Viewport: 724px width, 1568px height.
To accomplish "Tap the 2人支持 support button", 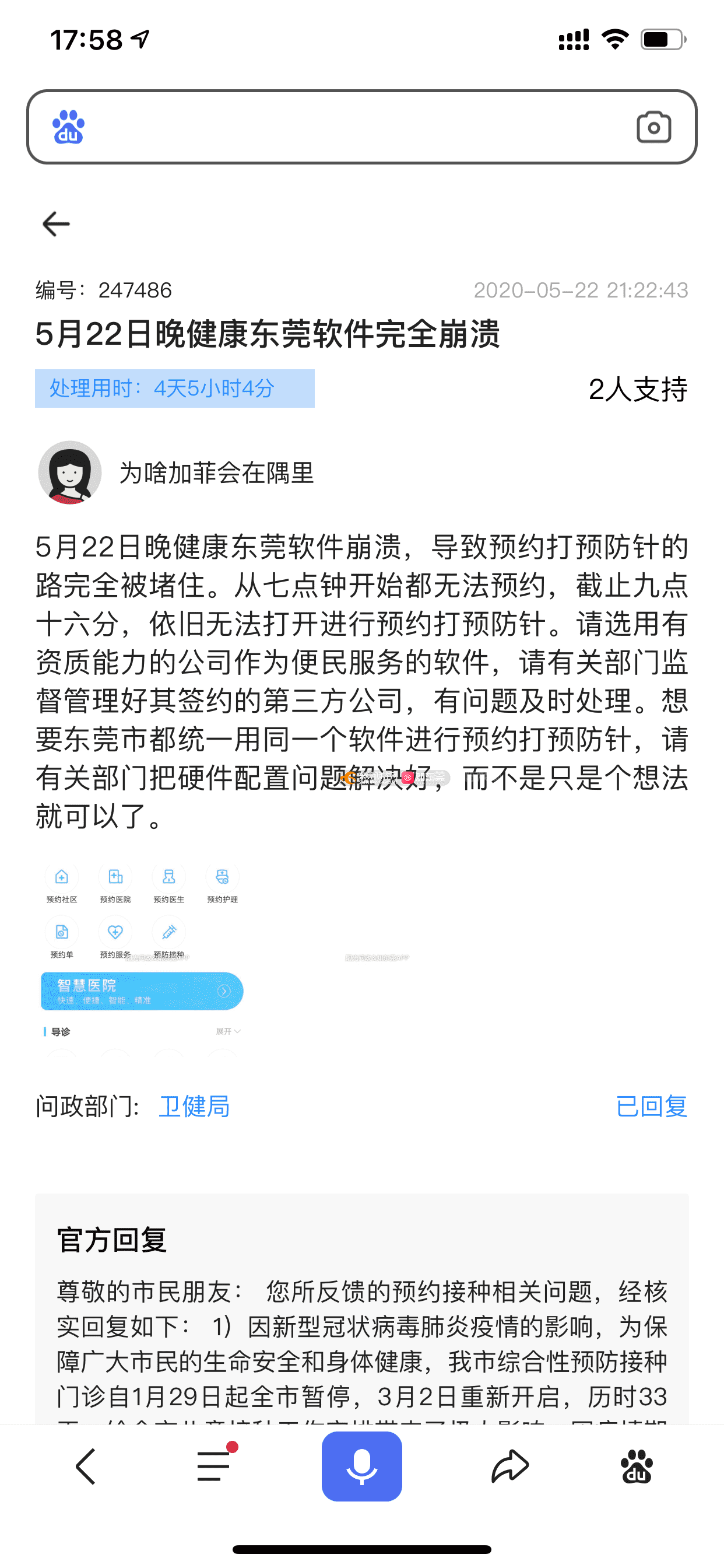I will [638, 389].
